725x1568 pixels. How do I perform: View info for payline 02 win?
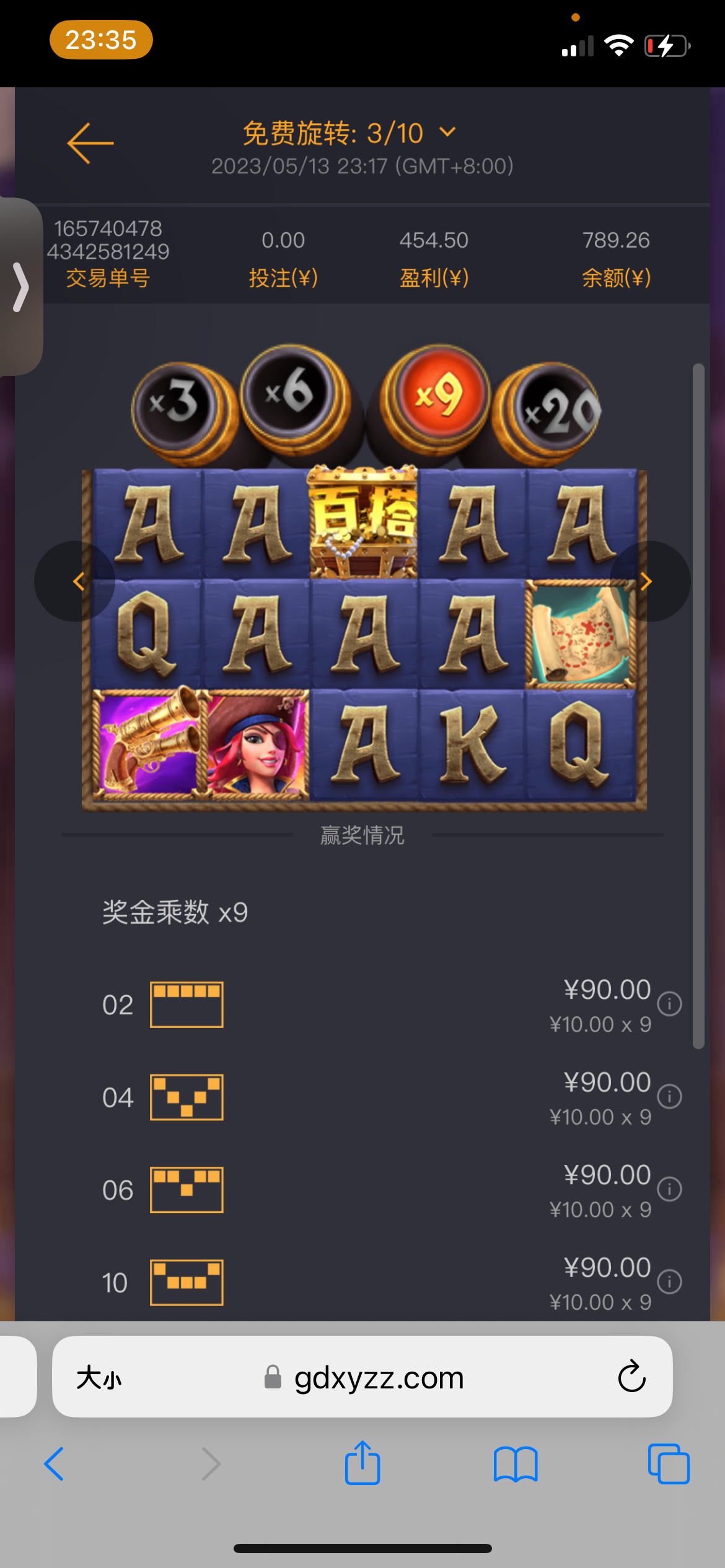(x=669, y=1004)
